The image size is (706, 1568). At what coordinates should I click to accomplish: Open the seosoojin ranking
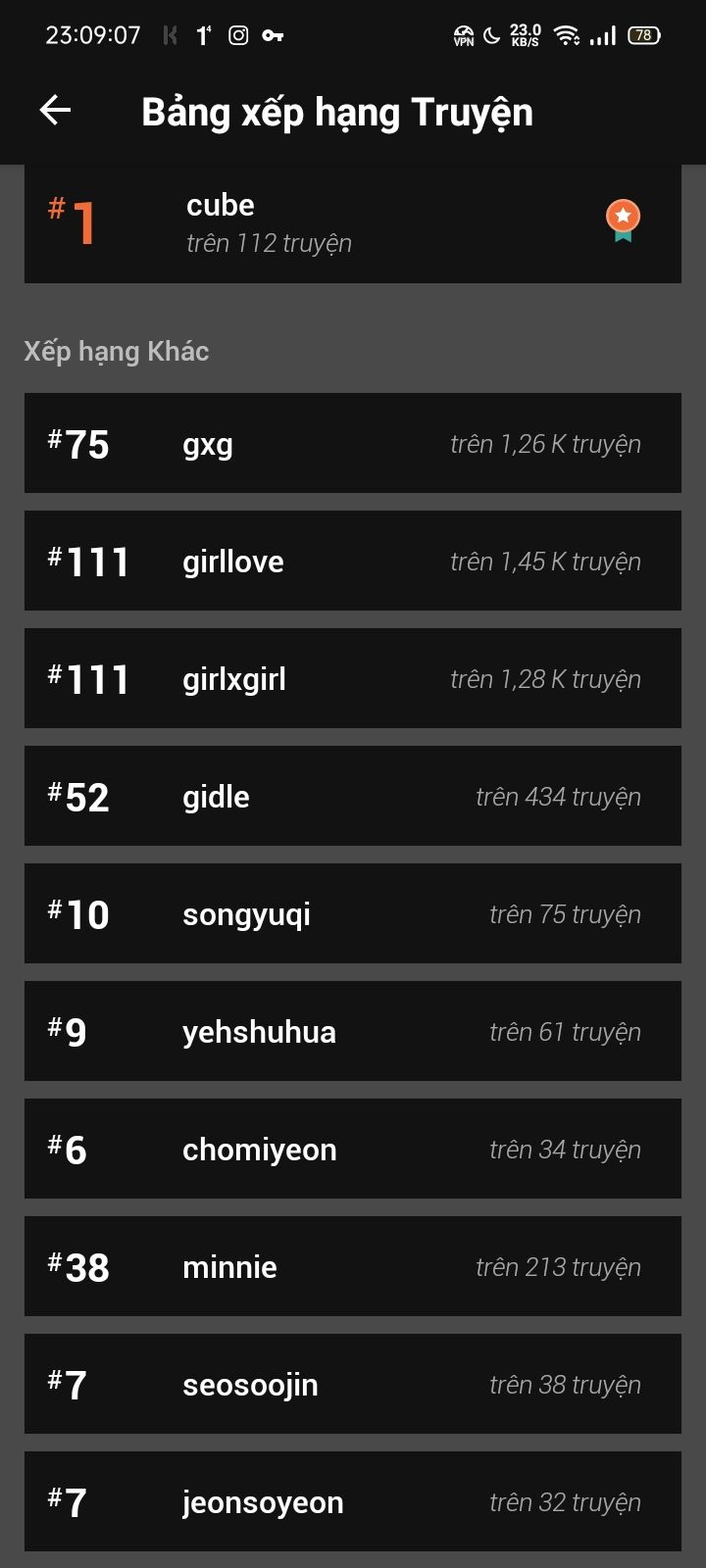(353, 1384)
